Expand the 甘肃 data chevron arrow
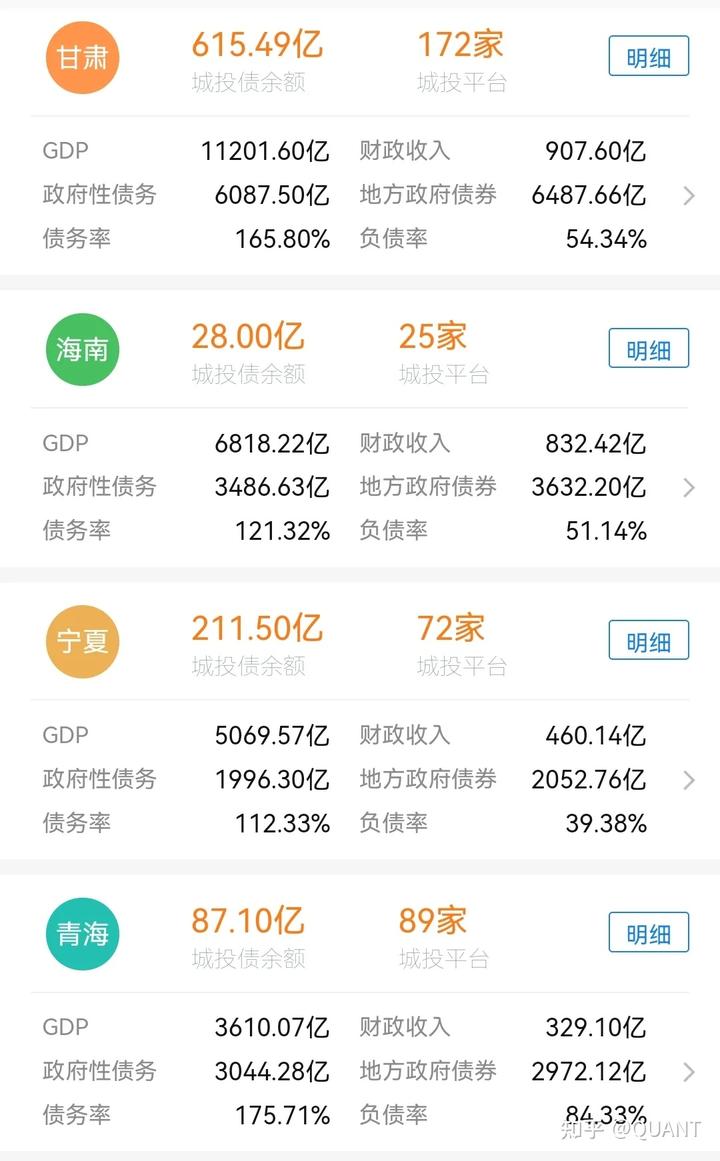This screenshot has width=720, height=1161. tap(689, 196)
